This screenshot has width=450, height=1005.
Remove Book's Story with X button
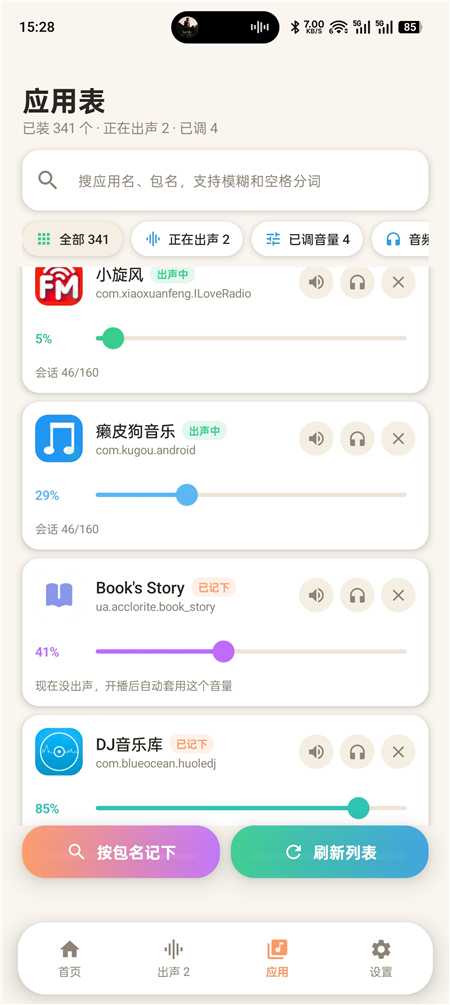click(x=398, y=595)
